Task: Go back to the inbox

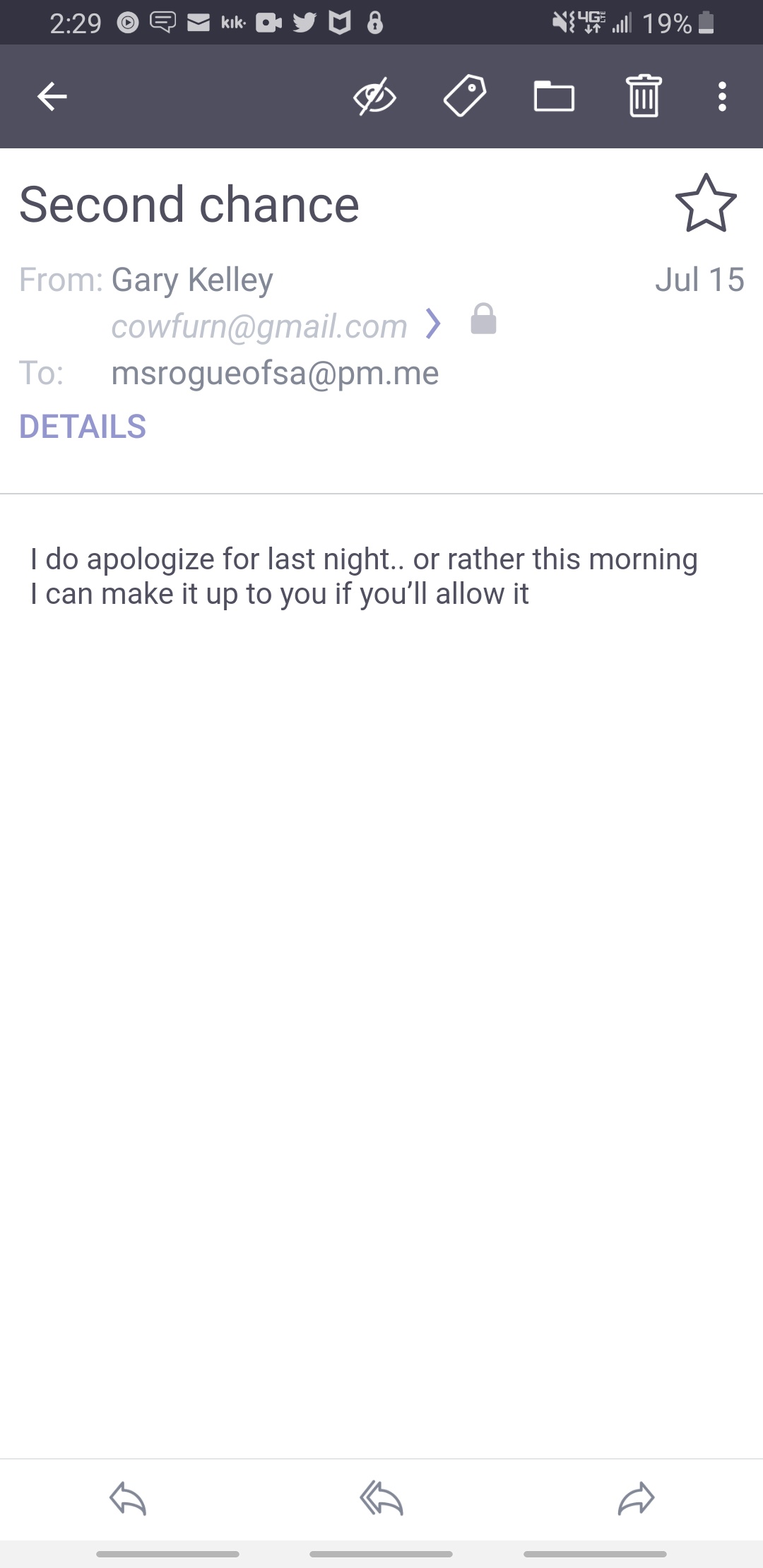Action: [52, 97]
